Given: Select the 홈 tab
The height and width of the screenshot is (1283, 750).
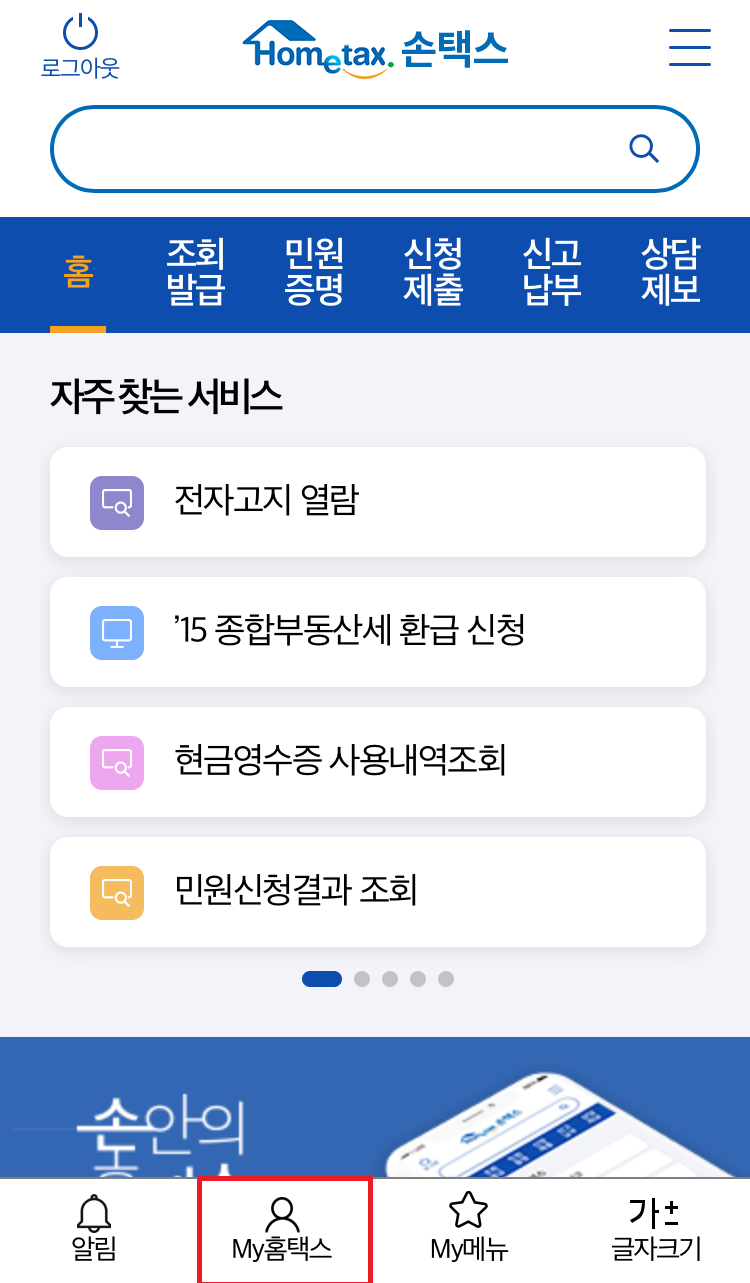Looking at the screenshot, I should (78, 273).
